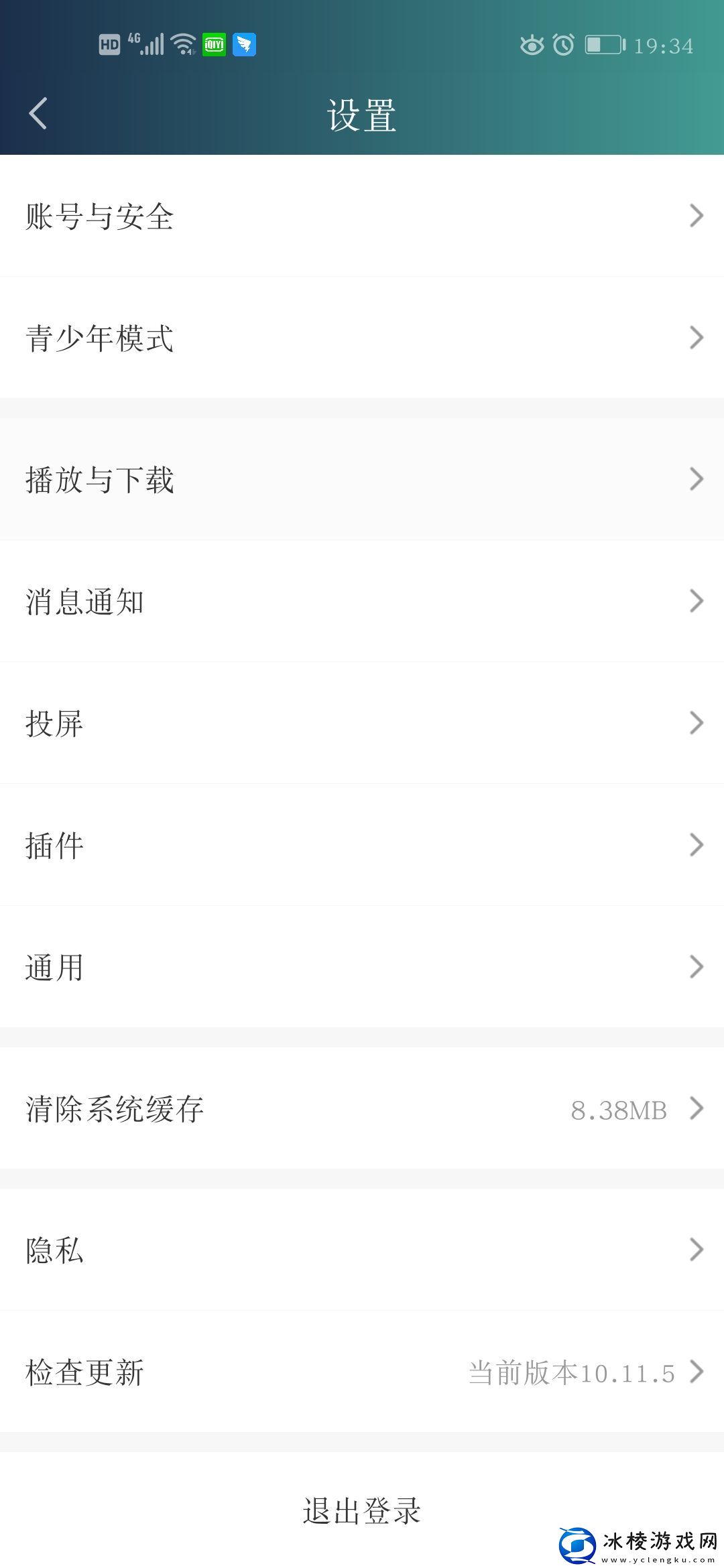The height and width of the screenshot is (1568, 724).
Task: Tap the battery indicator icon
Action: (602, 45)
